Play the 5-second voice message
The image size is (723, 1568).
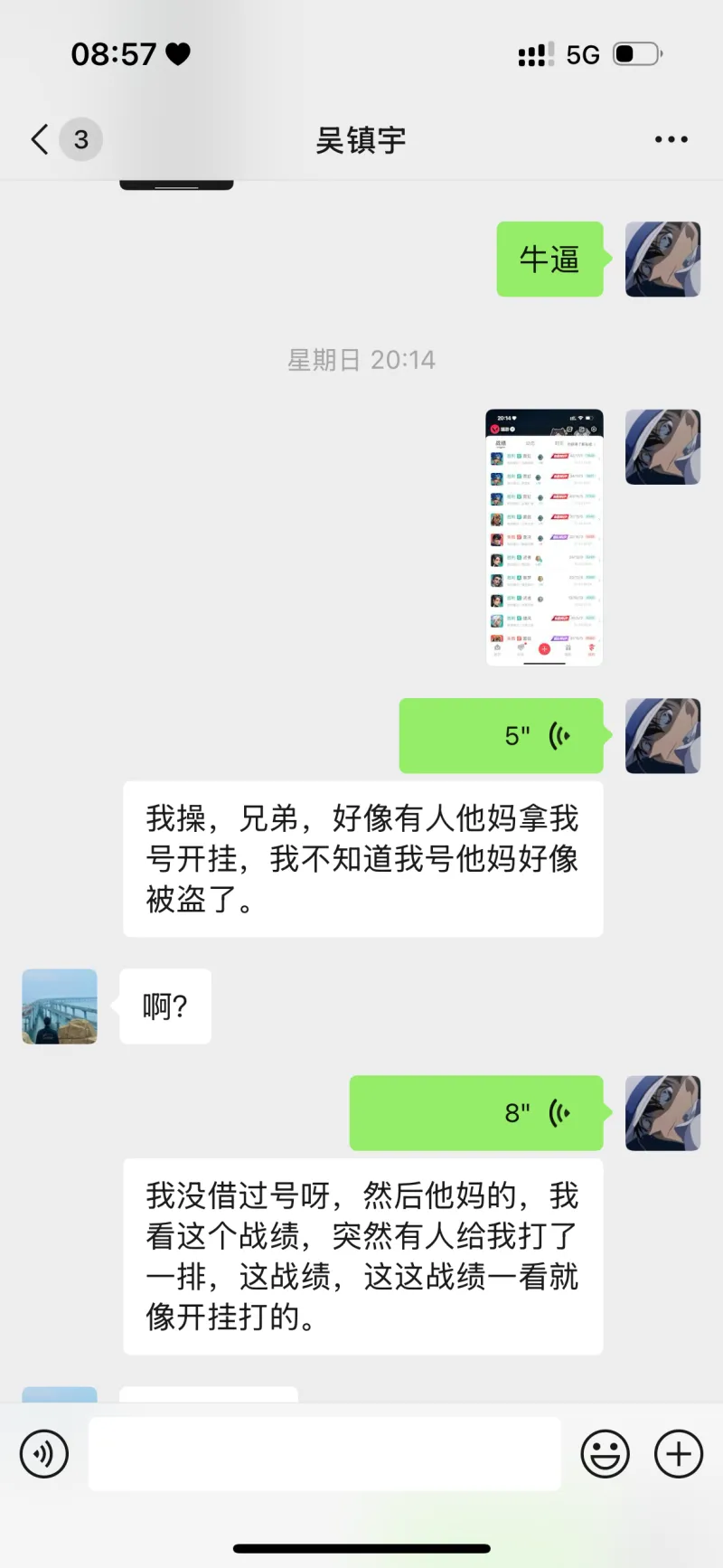coord(502,735)
